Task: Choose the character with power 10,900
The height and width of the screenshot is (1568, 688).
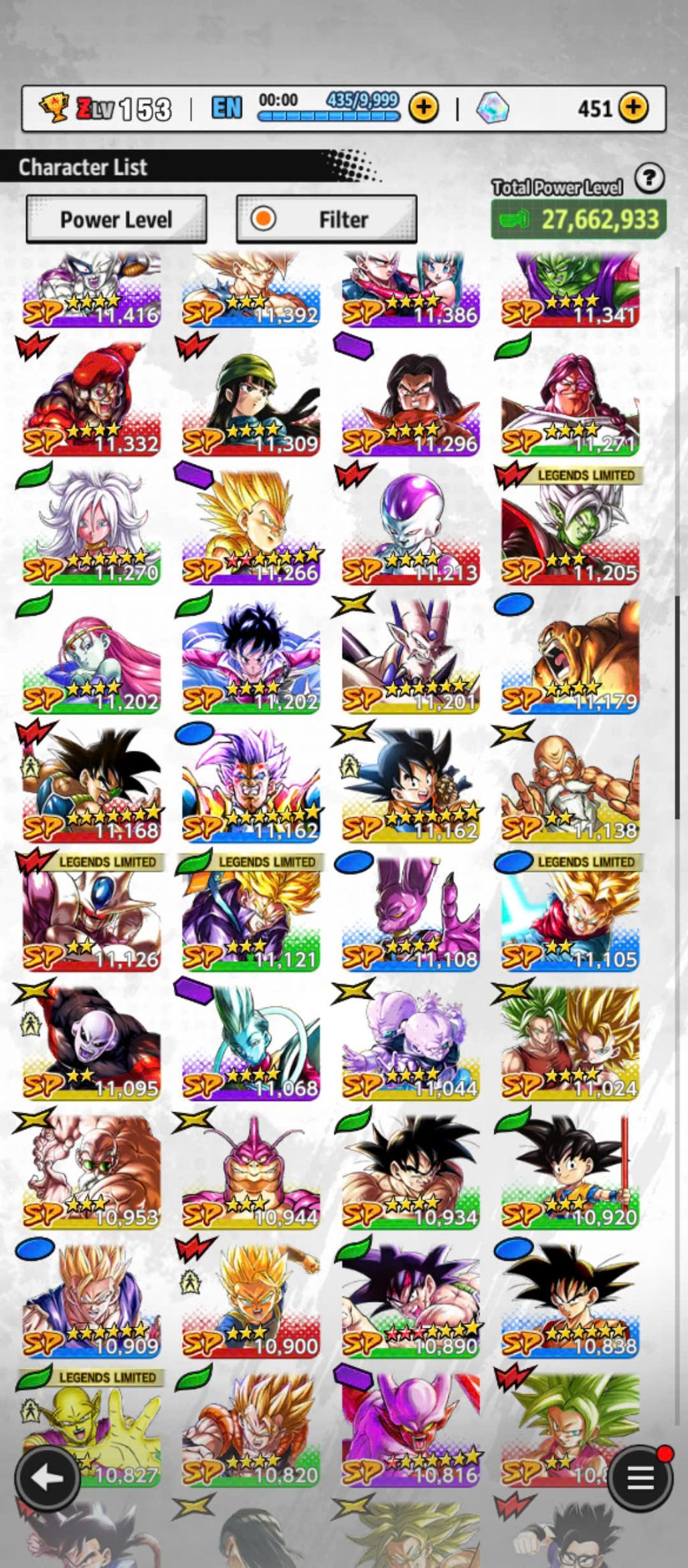Action: pos(251,1303)
